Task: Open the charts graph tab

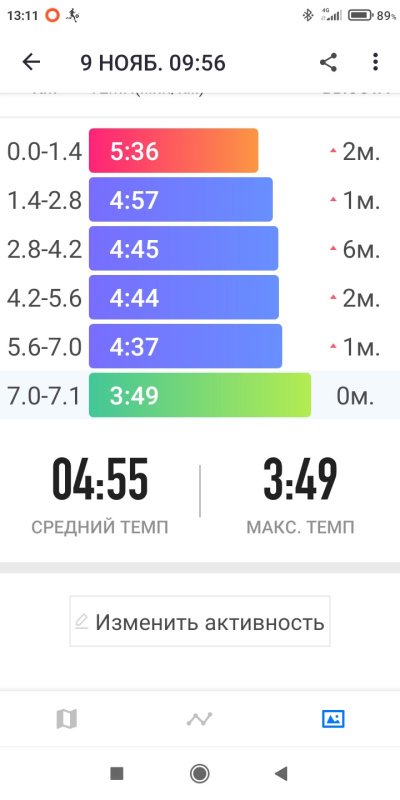Action: point(199,719)
